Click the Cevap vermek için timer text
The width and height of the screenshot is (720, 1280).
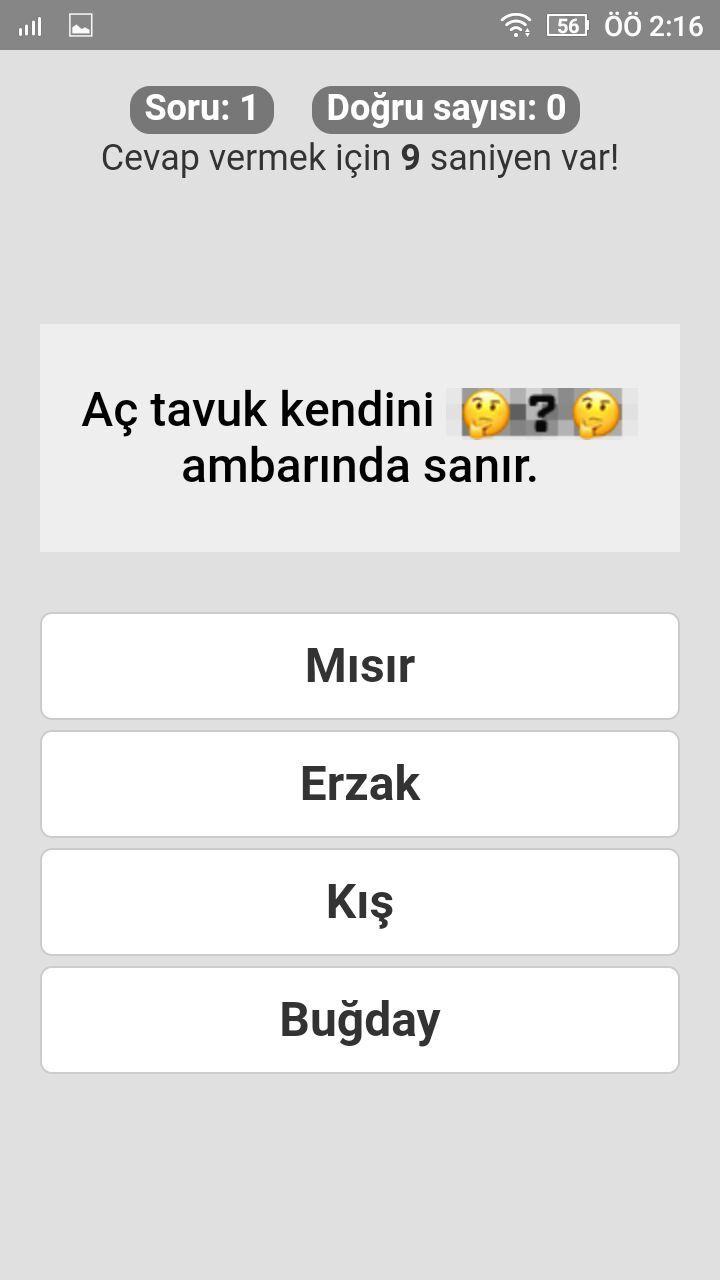pyautogui.click(x=360, y=157)
